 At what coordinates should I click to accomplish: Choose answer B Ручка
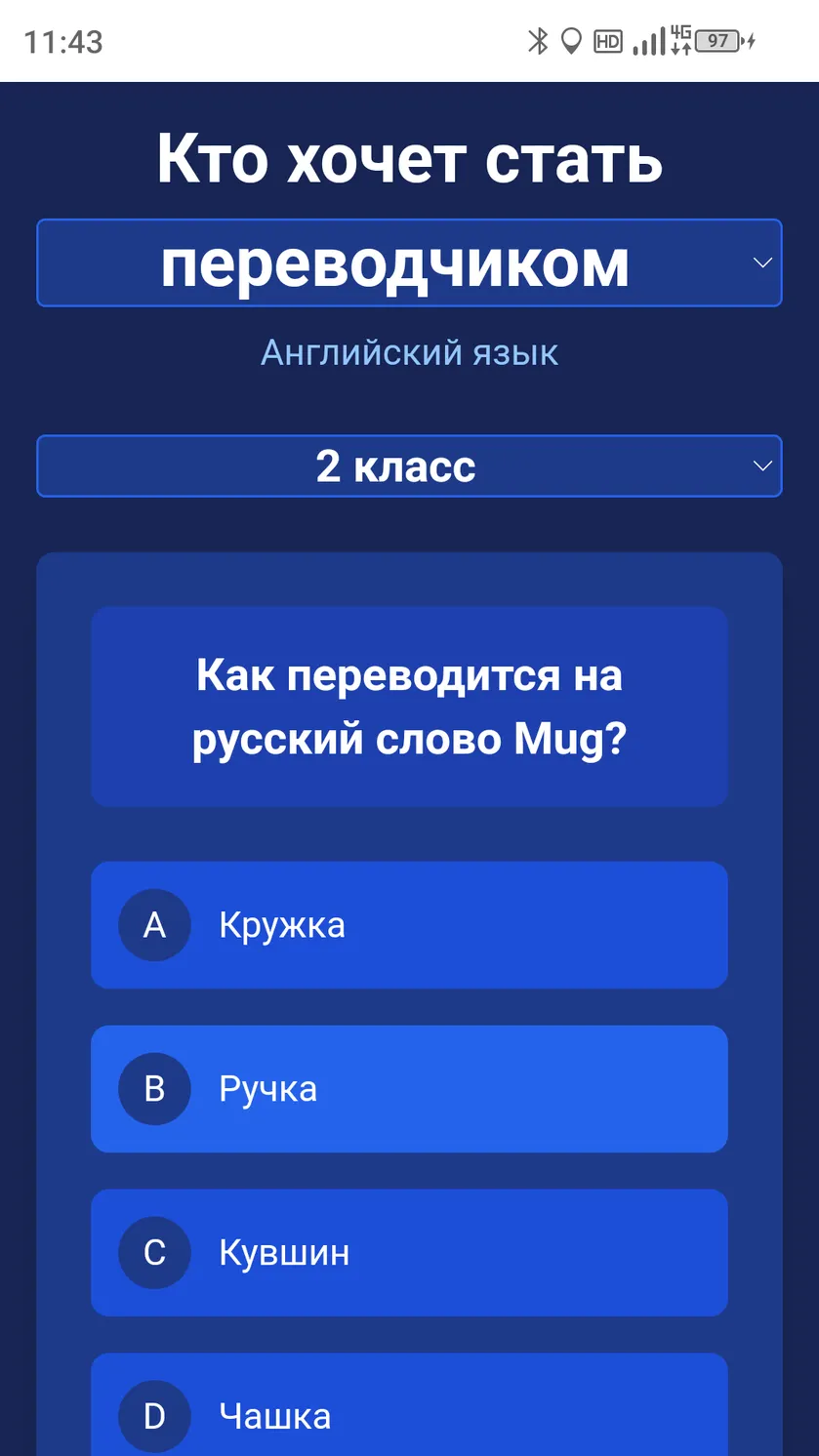point(409,1089)
